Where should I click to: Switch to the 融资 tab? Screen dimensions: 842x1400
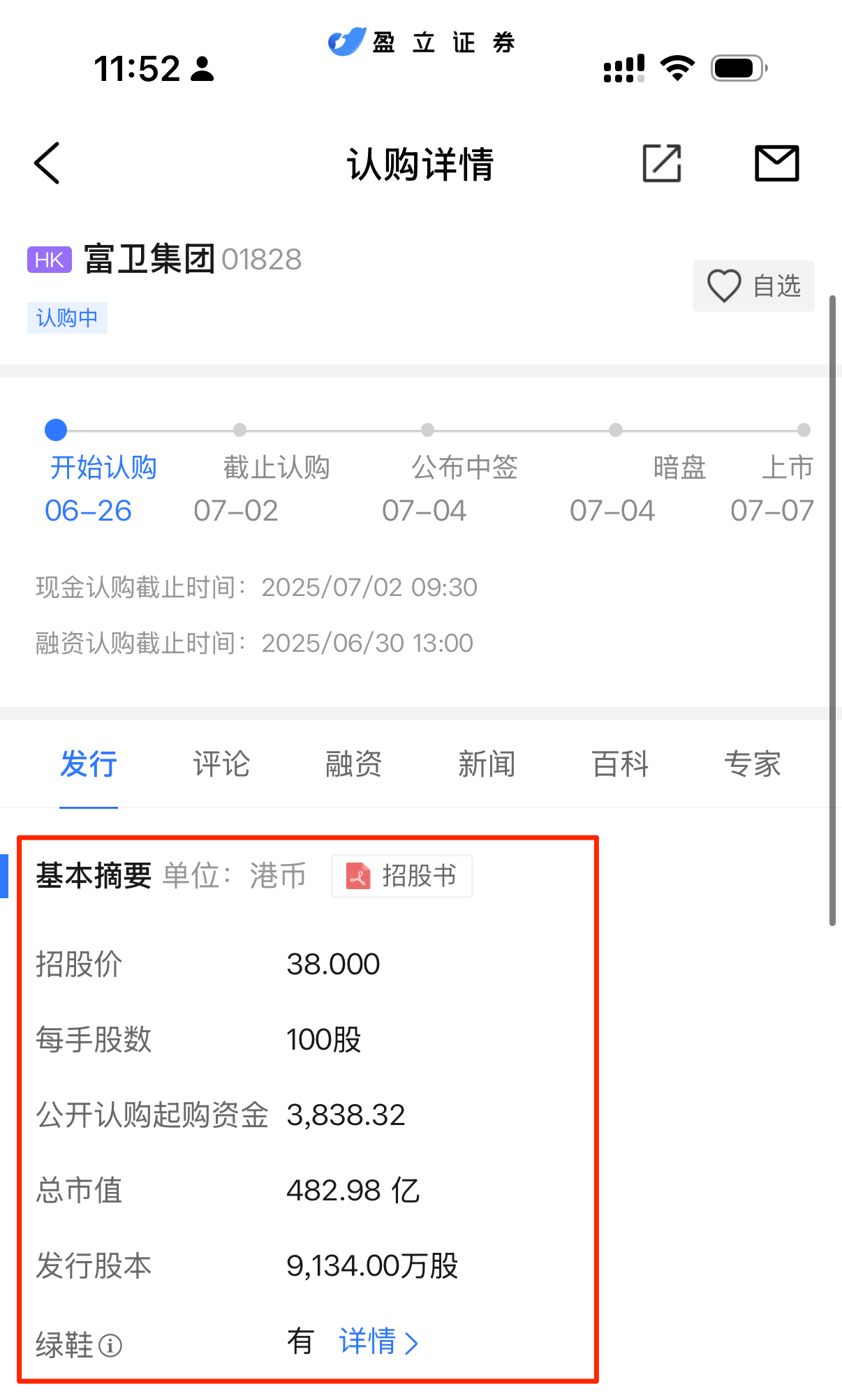click(354, 764)
